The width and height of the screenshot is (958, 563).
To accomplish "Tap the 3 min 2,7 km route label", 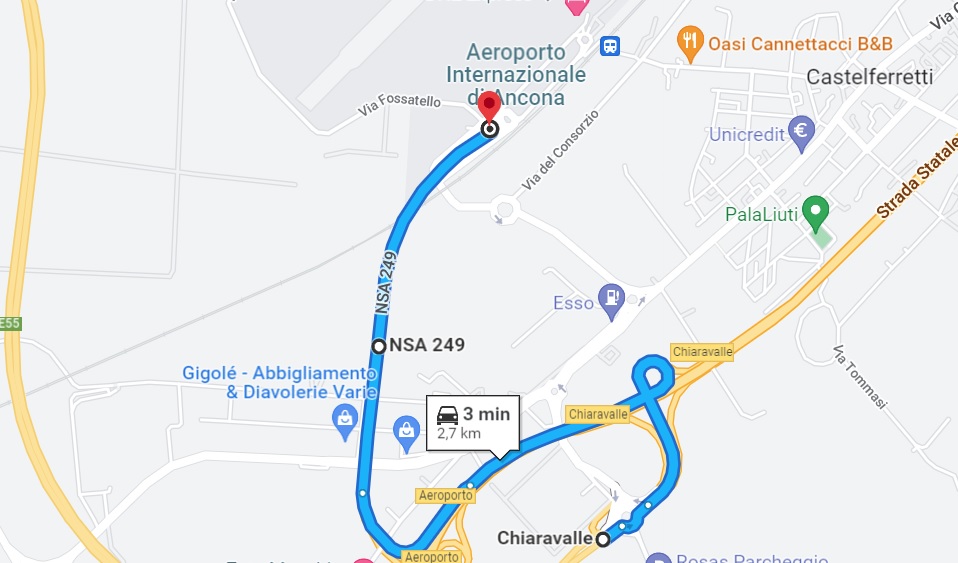I will click(x=473, y=423).
